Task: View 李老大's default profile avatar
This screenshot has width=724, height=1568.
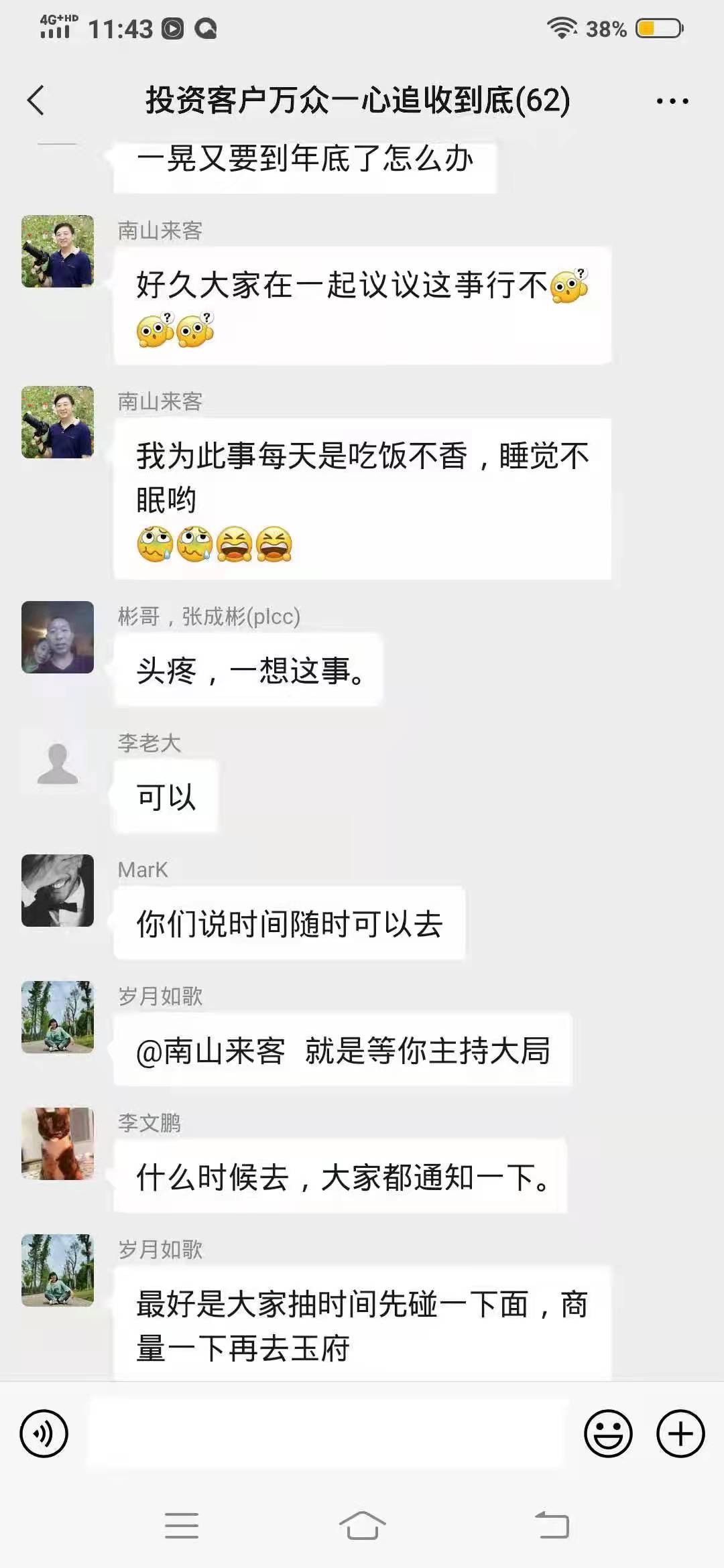Action: click(58, 764)
